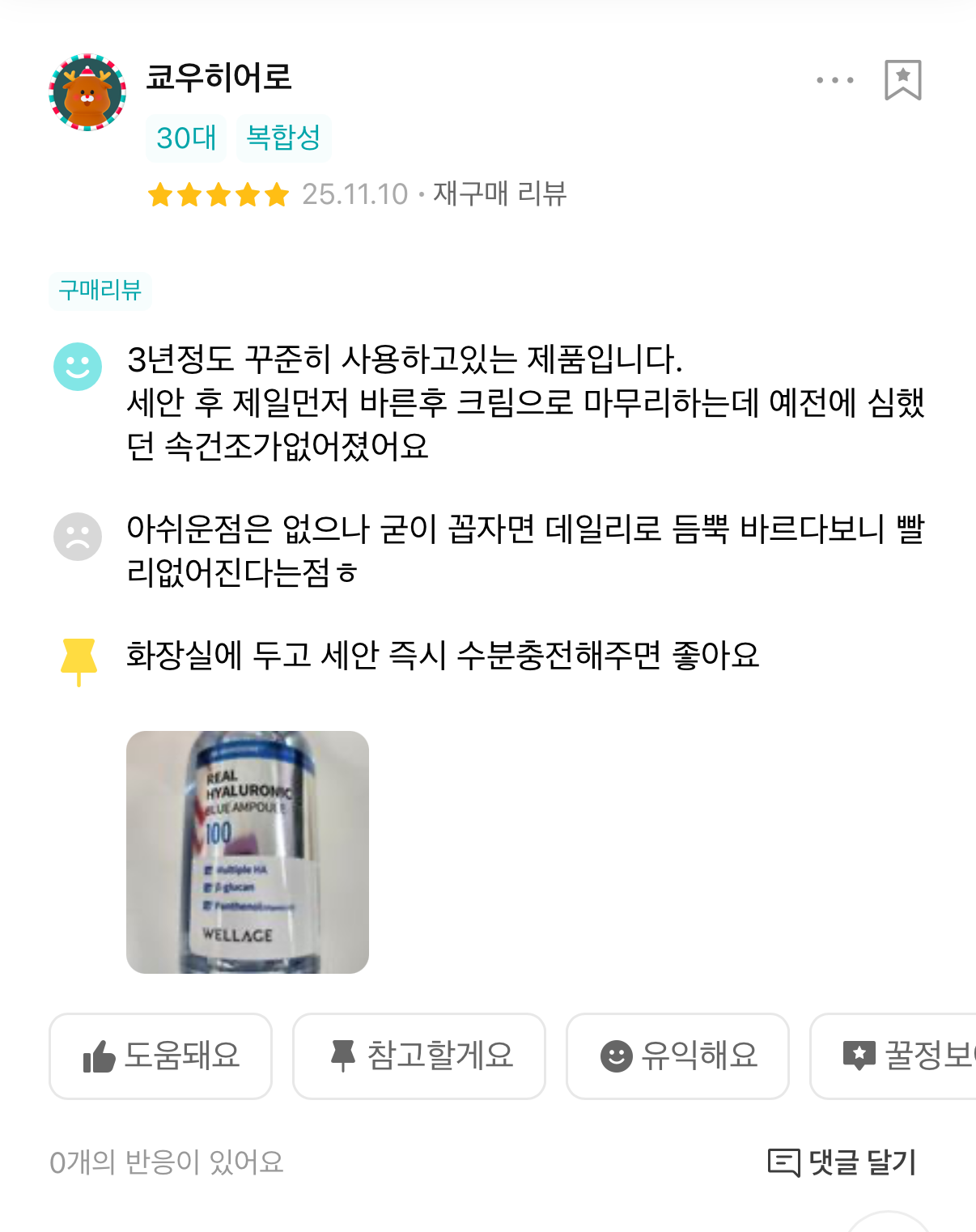React with 참고할게요 pin button
Screen dimensions: 976x1232
(x=419, y=1056)
